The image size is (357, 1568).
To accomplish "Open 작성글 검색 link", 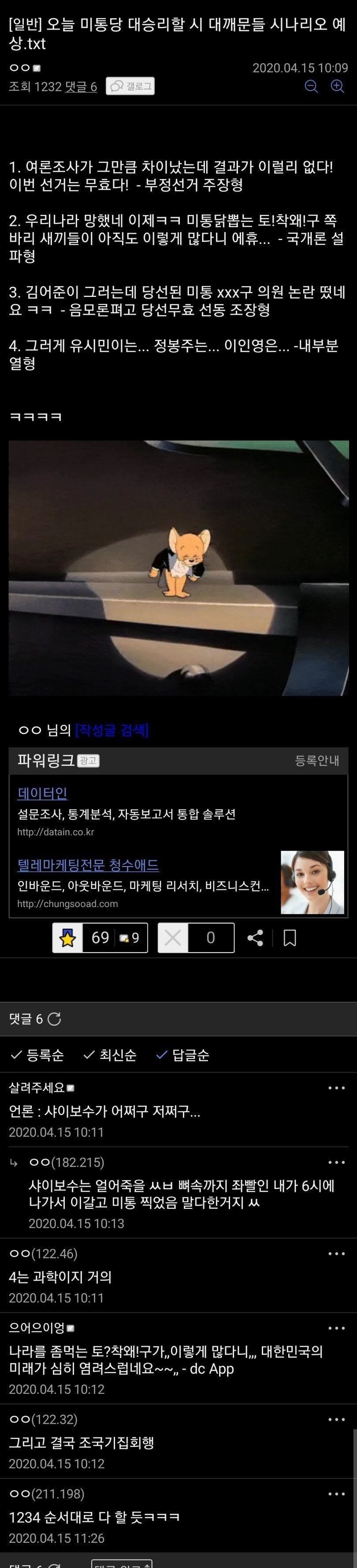I will [x=112, y=730].
